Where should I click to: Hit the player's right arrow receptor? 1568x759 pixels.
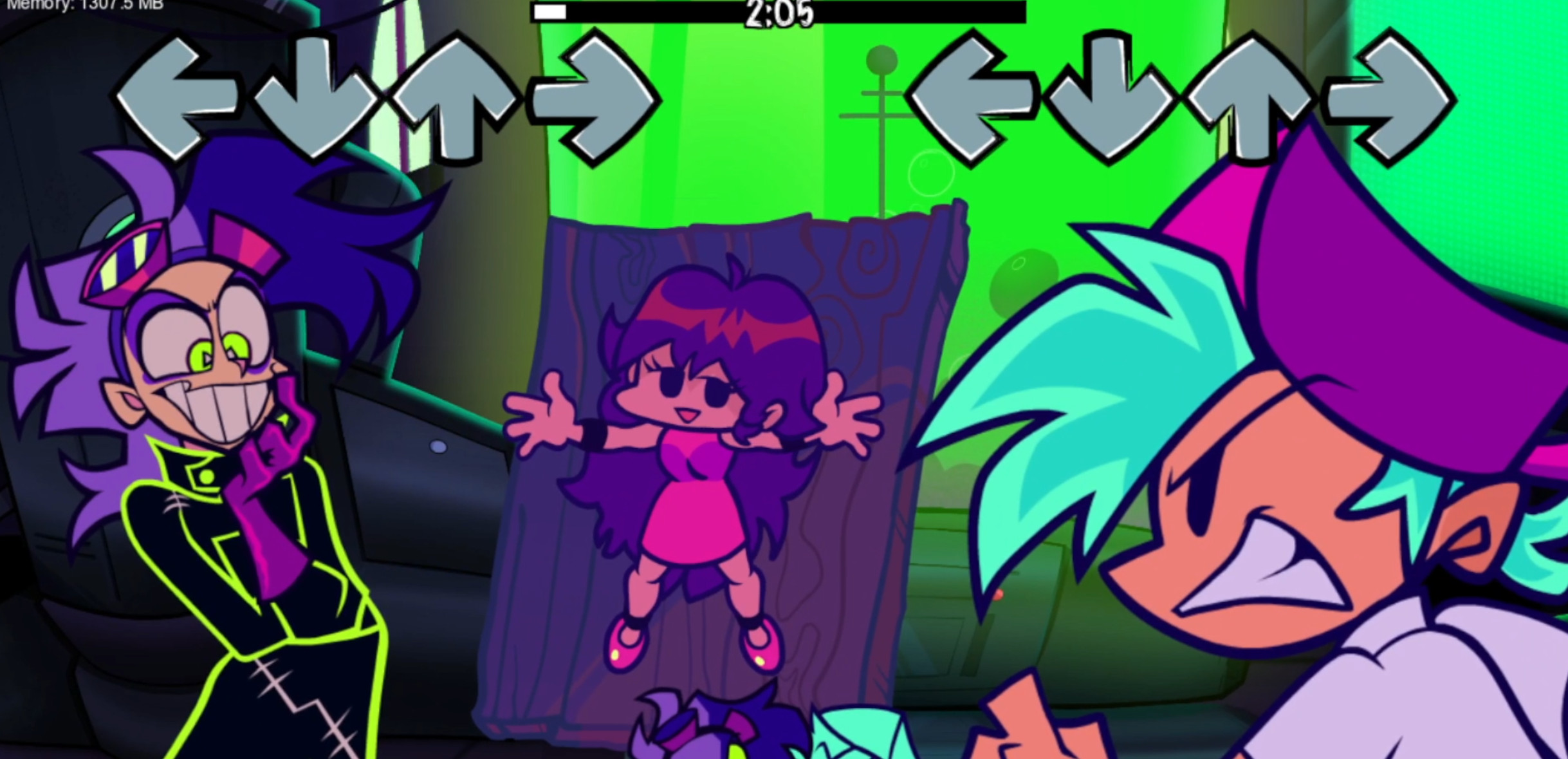click(1391, 98)
